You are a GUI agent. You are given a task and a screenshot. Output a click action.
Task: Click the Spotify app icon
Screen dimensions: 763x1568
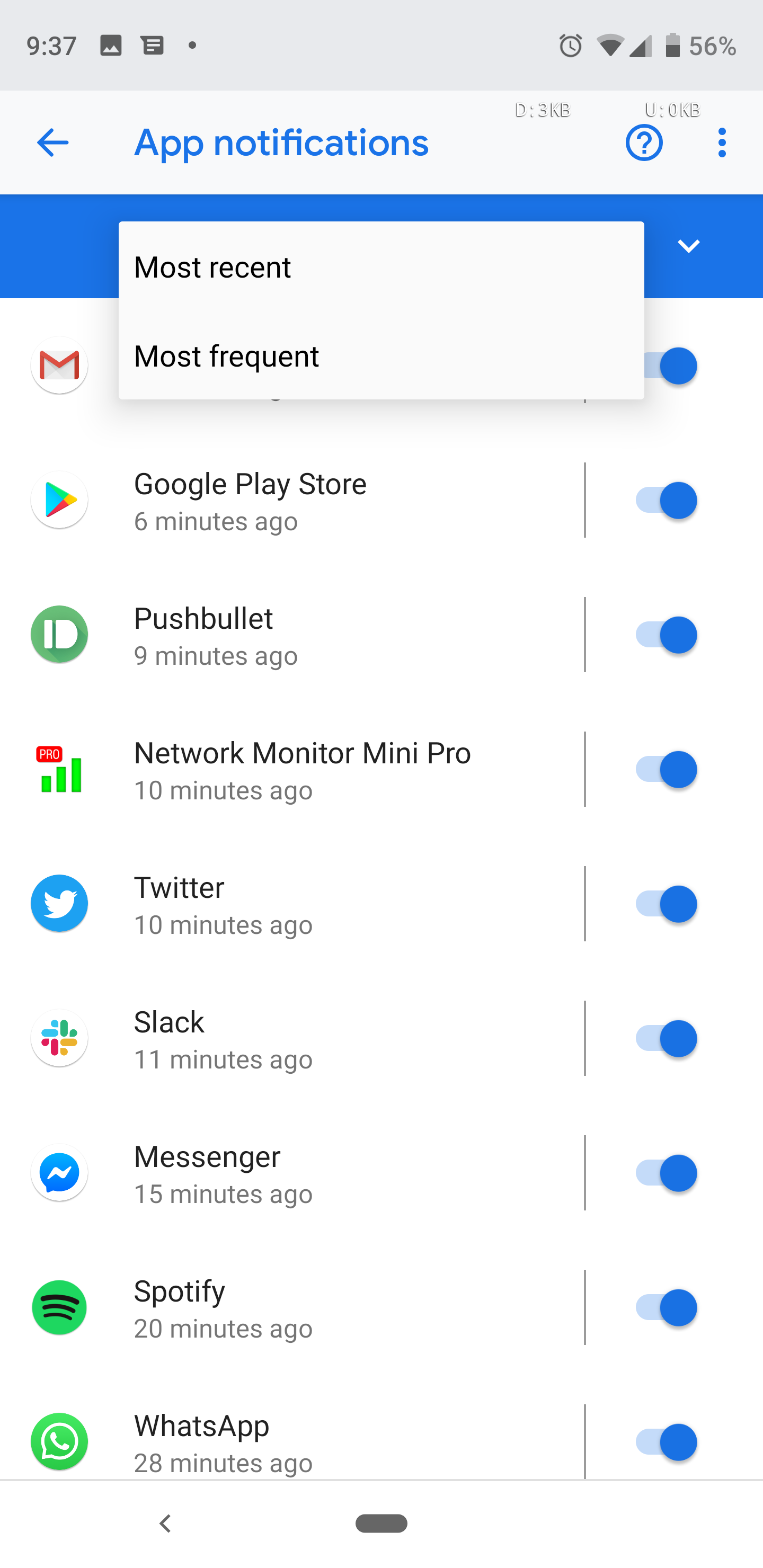click(x=59, y=1307)
